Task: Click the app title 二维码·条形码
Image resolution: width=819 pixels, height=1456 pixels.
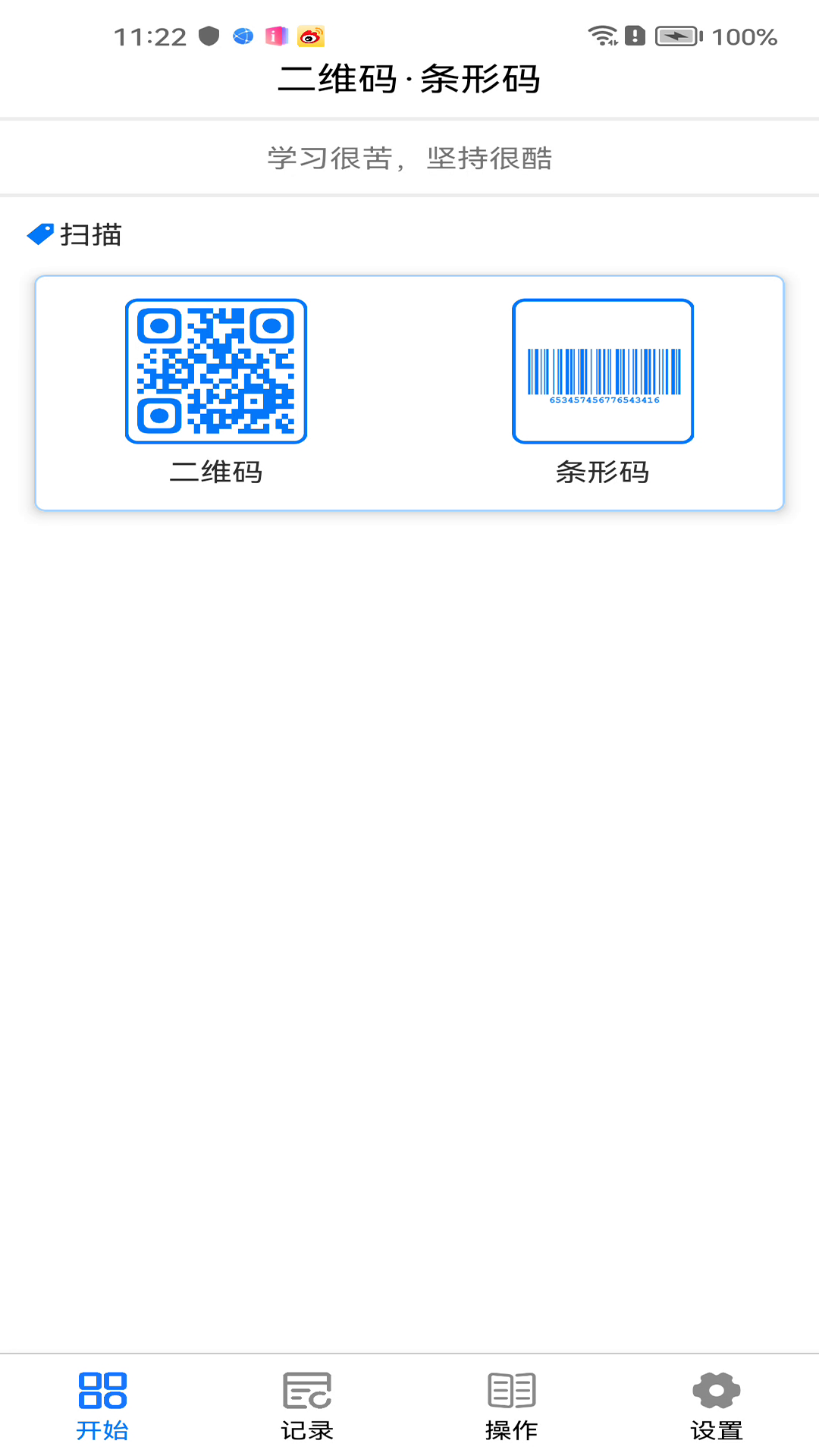Action: (x=409, y=80)
